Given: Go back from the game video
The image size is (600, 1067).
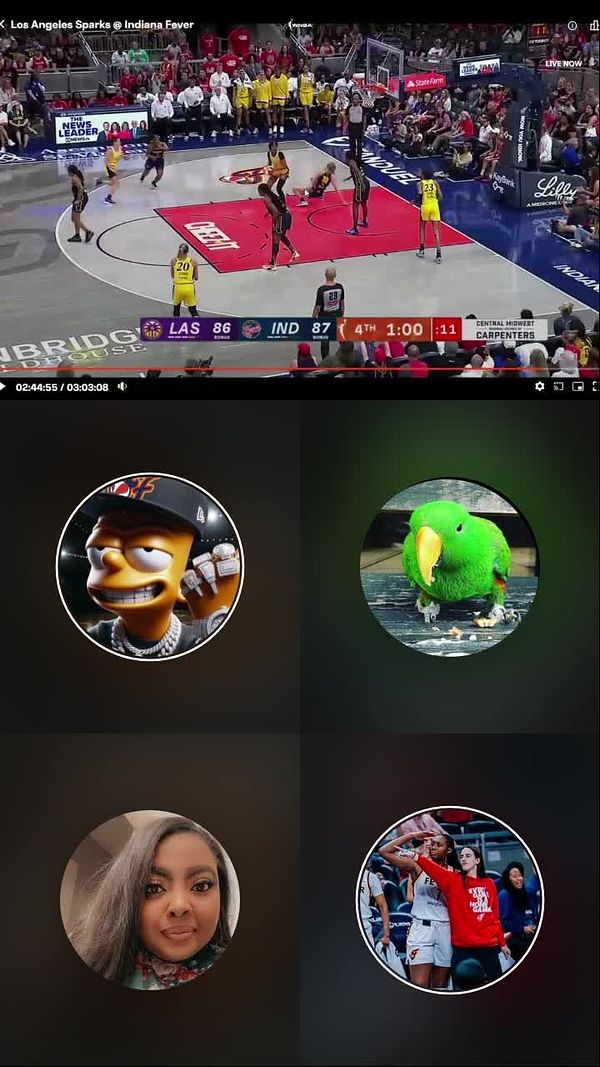Looking at the screenshot, I should (4, 24).
